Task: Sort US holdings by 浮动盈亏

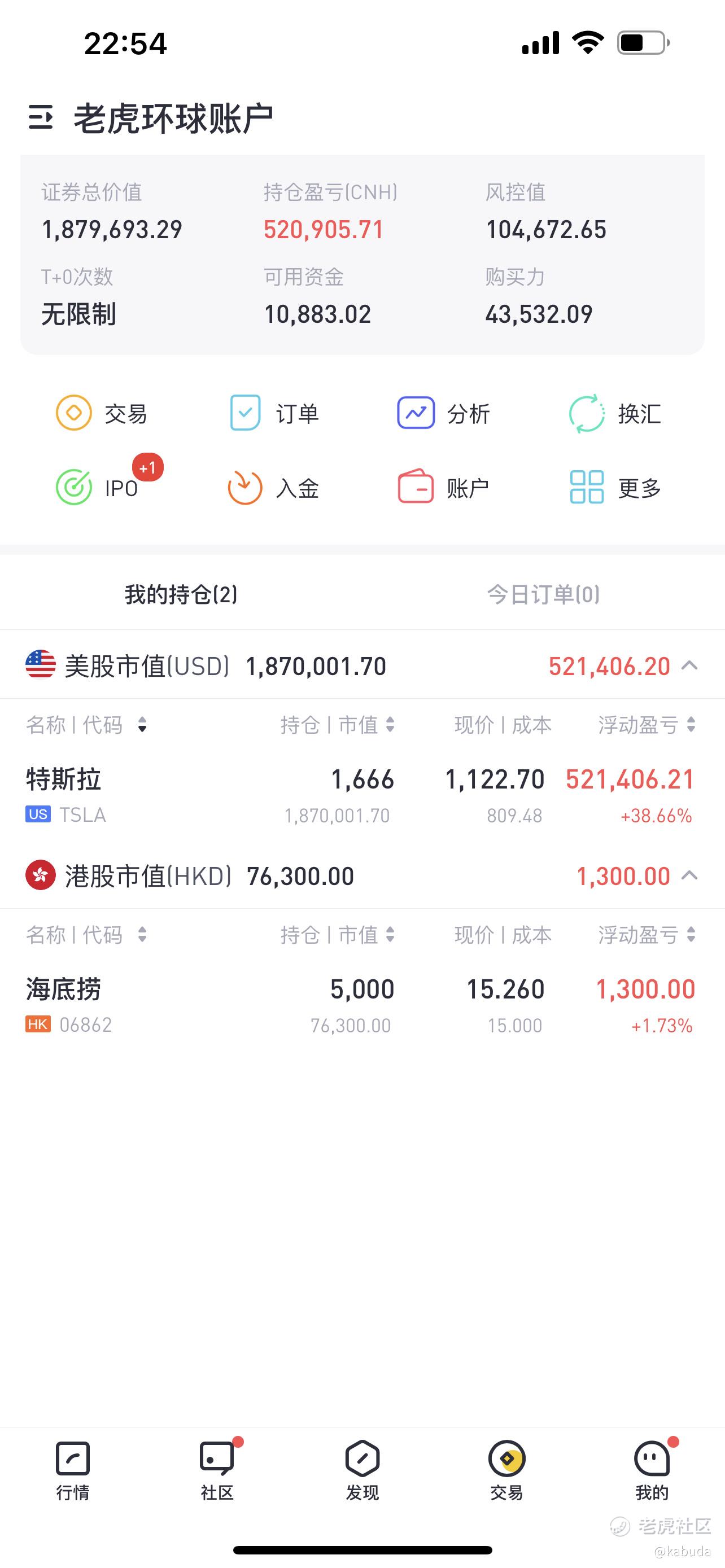Action: [647, 724]
